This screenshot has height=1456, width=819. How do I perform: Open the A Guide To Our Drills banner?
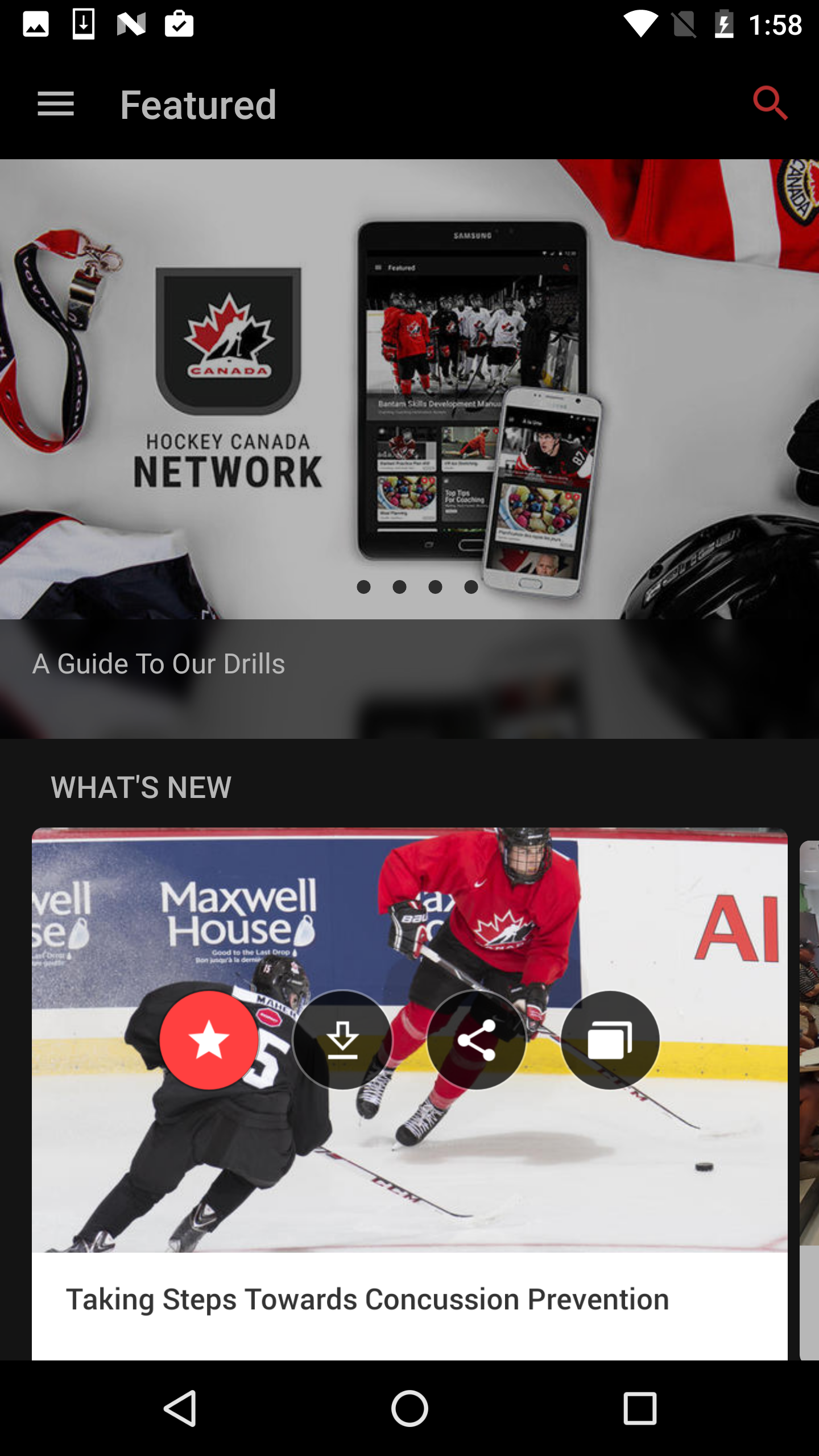click(x=159, y=664)
